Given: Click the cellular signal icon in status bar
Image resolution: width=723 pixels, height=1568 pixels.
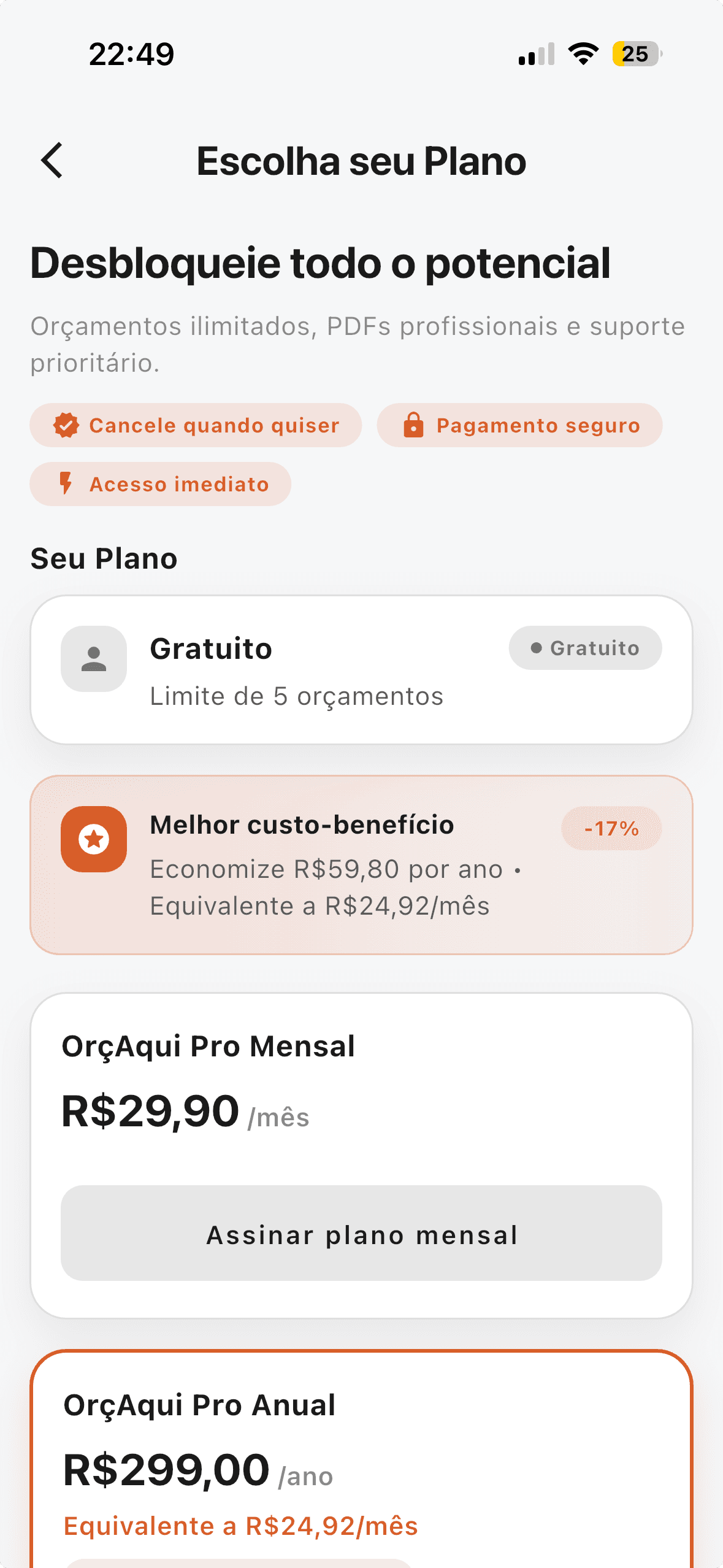Looking at the screenshot, I should [535, 54].
